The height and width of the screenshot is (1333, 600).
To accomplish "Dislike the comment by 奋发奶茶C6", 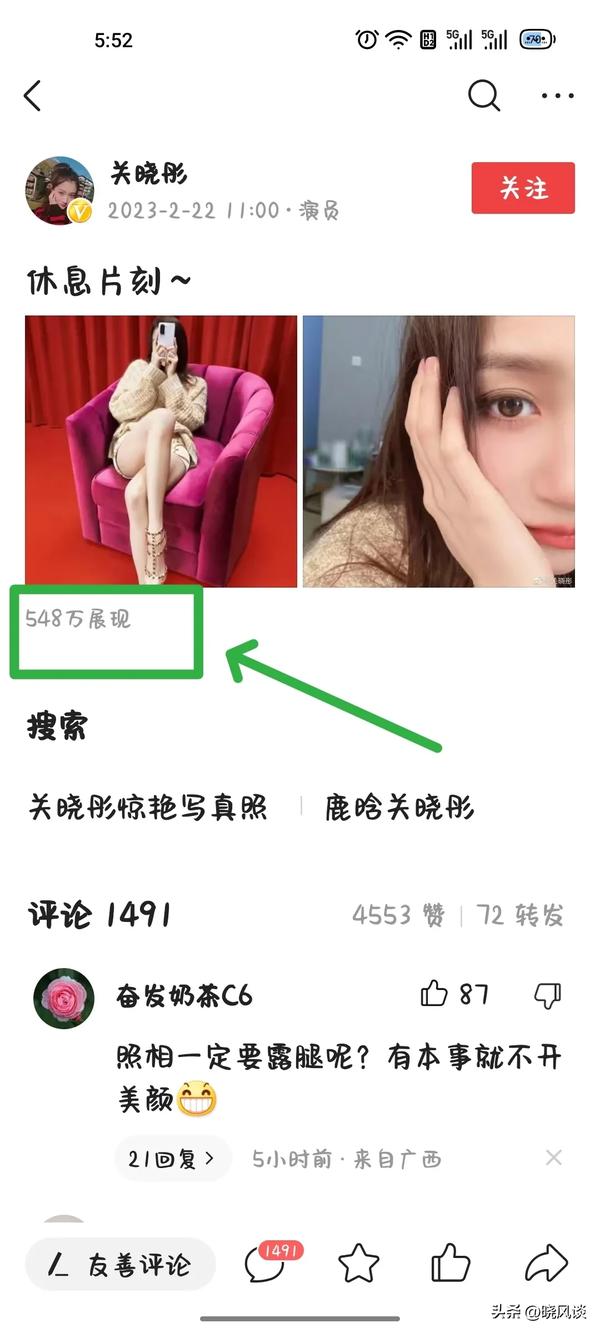I will click(547, 993).
